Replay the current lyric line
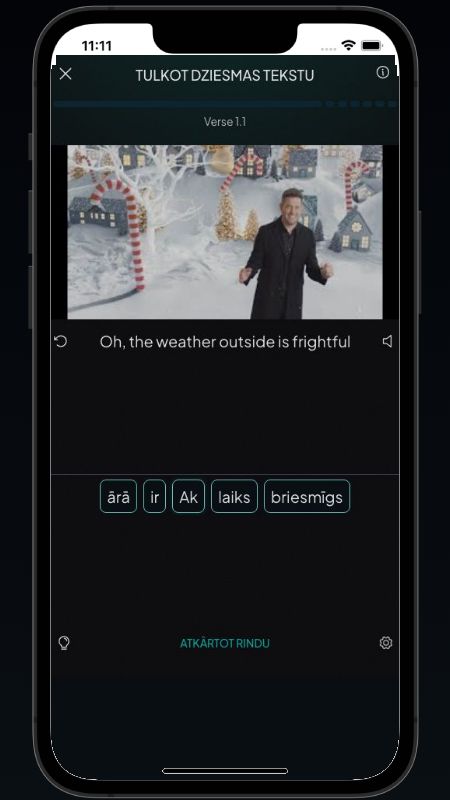450x800 pixels. pyautogui.click(x=60, y=342)
